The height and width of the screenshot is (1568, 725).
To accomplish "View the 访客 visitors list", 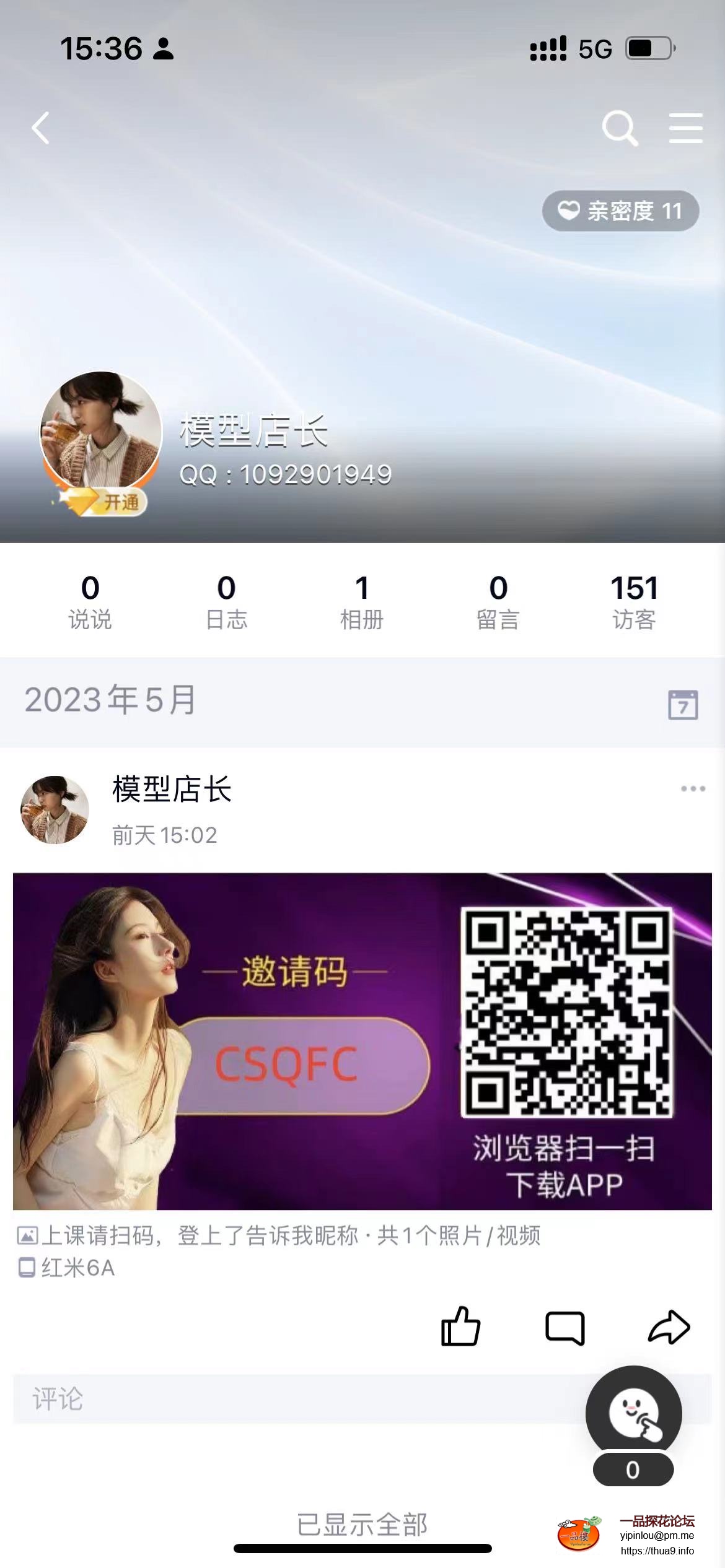I will [x=634, y=601].
